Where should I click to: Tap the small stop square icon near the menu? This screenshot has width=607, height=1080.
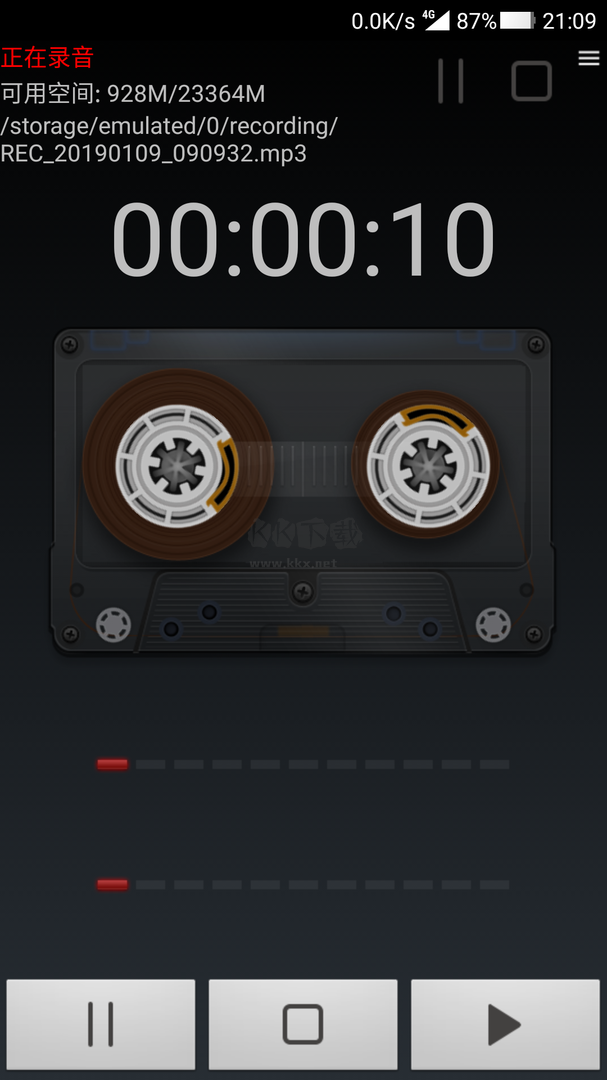pos(531,81)
